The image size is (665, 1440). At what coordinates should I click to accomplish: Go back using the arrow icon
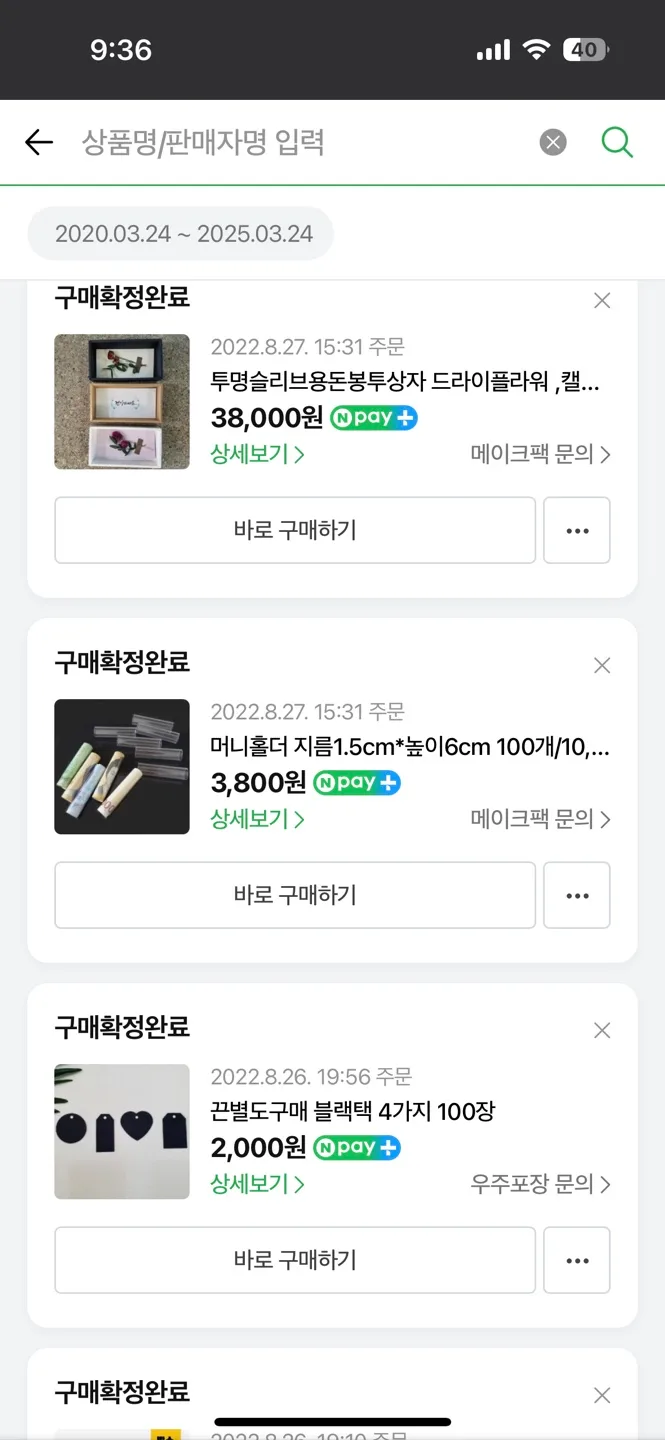tap(39, 143)
